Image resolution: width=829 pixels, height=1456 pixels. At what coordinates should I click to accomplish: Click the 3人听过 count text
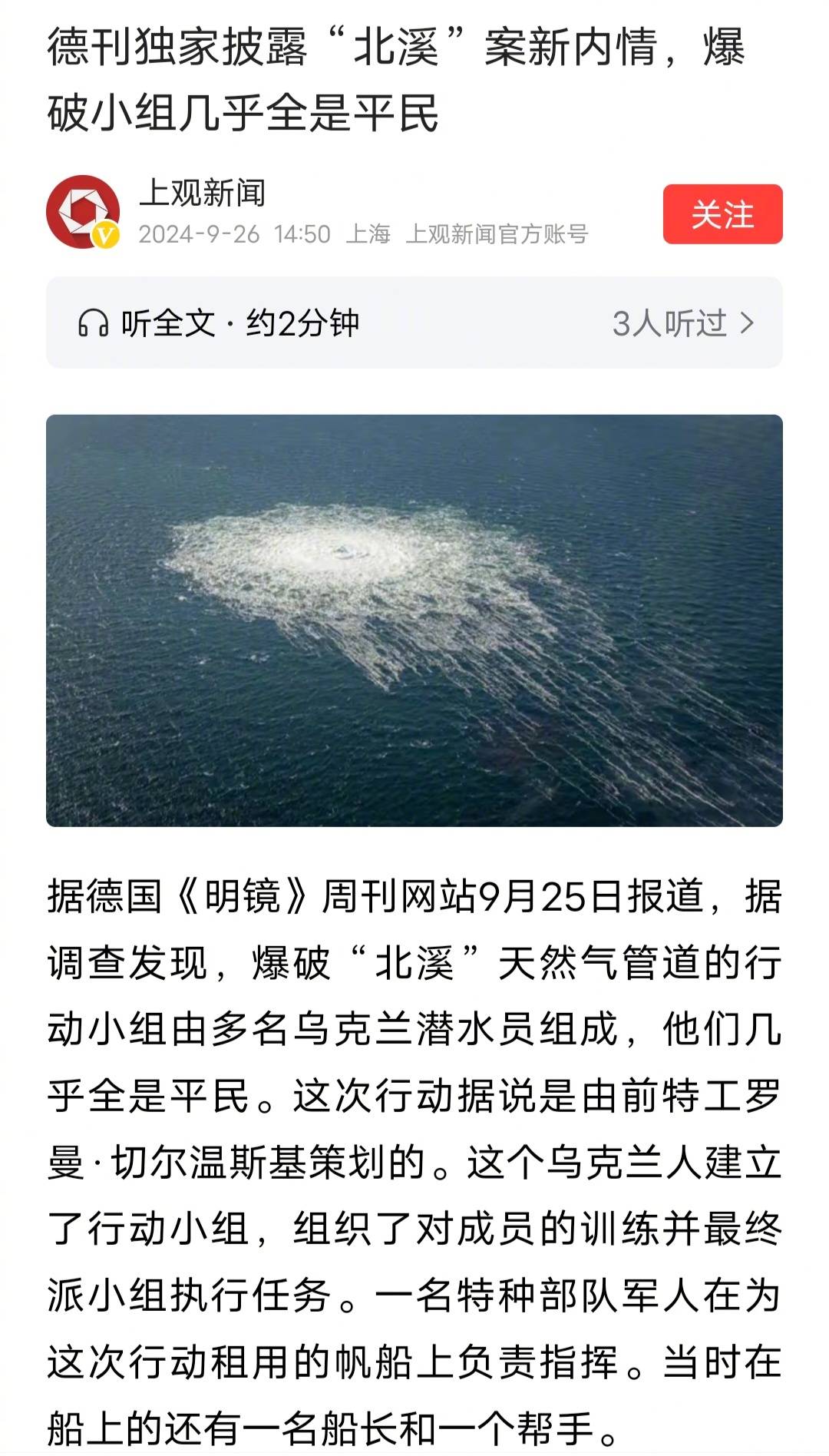click(668, 323)
